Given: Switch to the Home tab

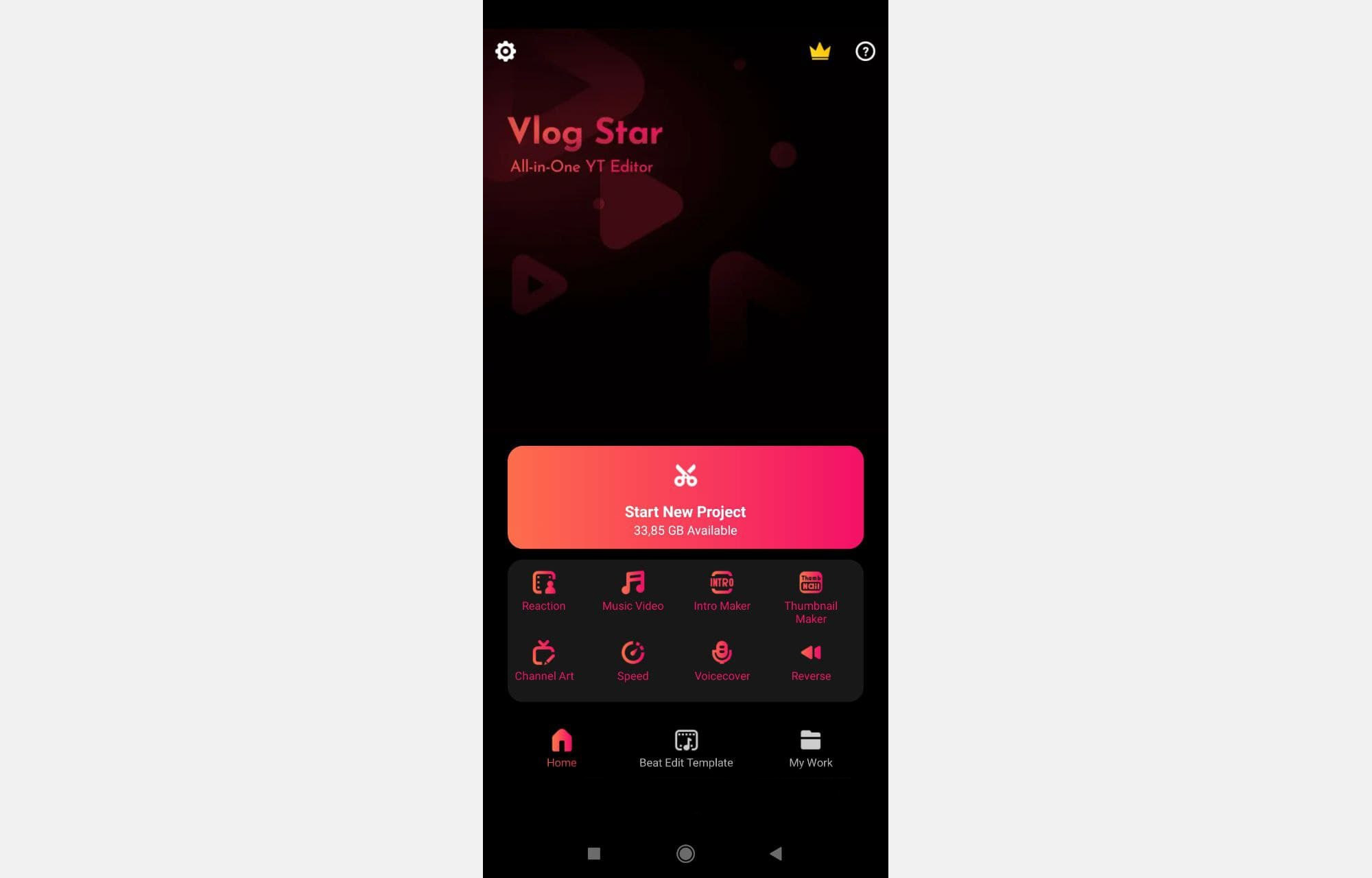Looking at the screenshot, I should (561, 748).
